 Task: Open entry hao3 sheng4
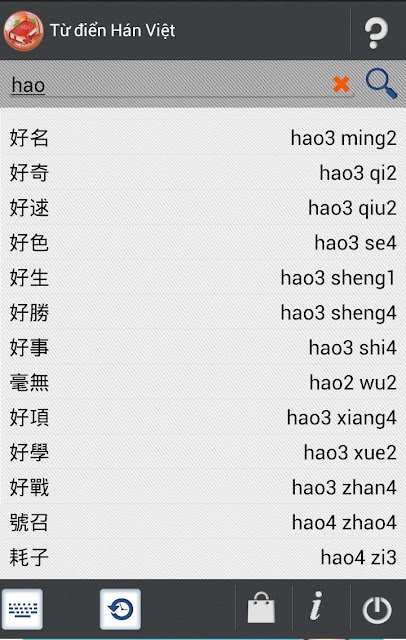(x=203, y=313)
